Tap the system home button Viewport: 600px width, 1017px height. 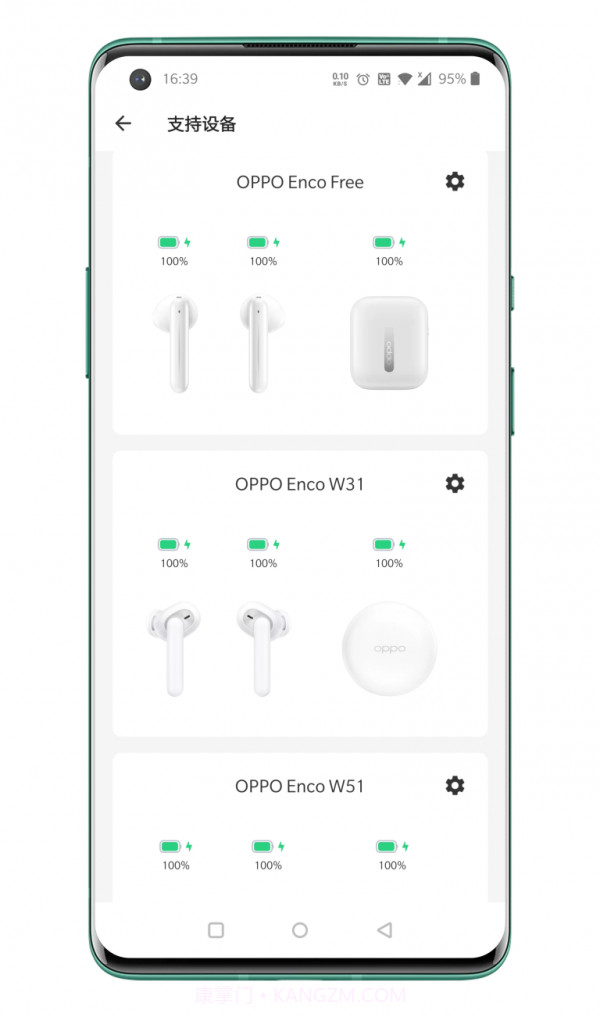pyautogui.click(x=300, y=930)
